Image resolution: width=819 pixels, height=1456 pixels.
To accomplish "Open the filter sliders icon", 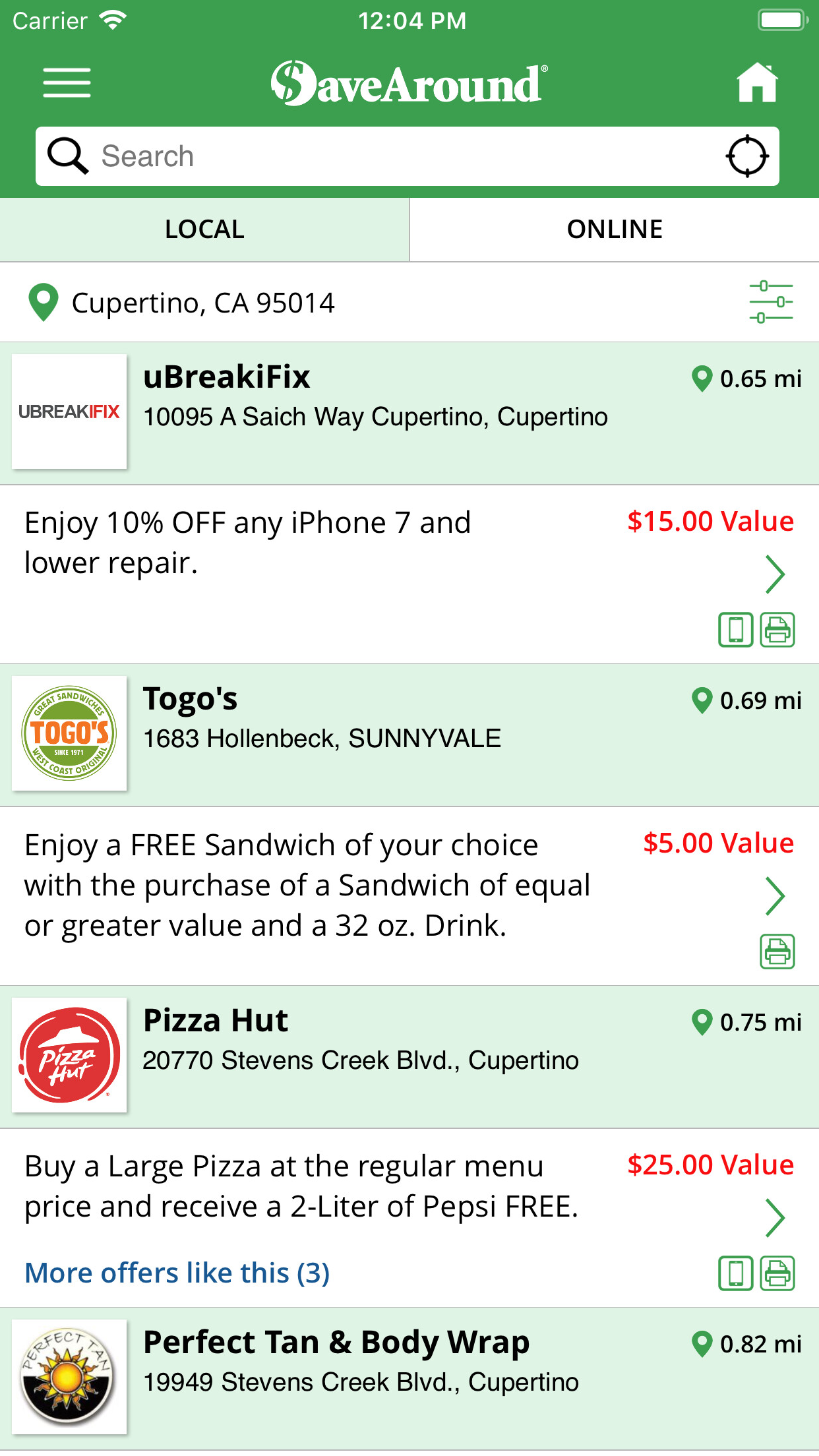I will [x=771, y=303].
